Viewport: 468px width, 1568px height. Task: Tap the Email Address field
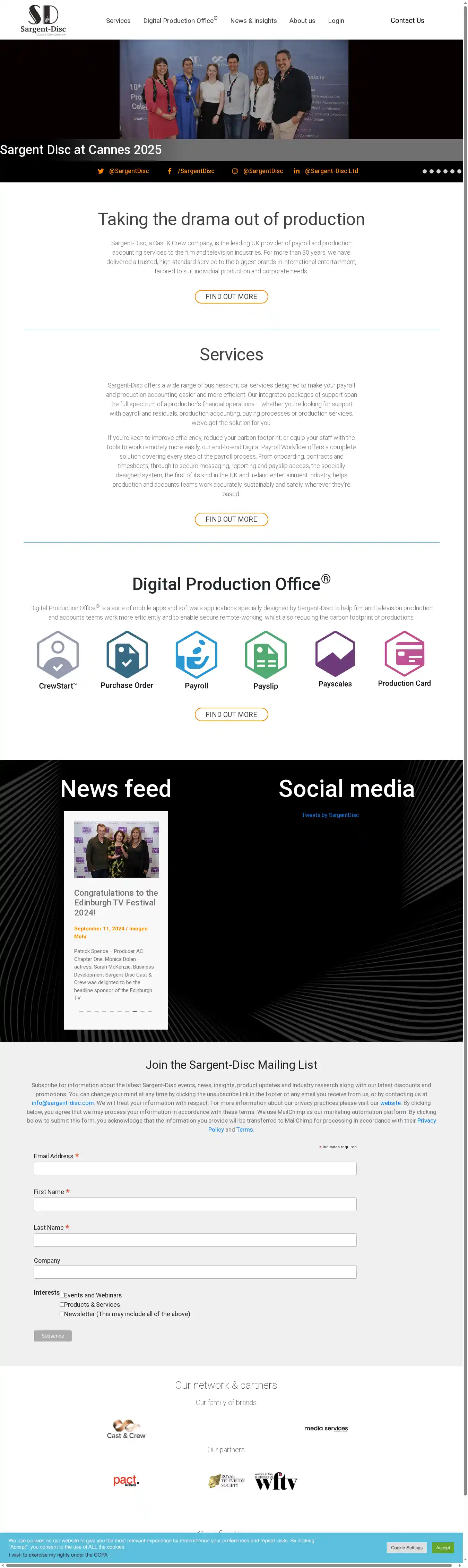[x=195, y=1168]
